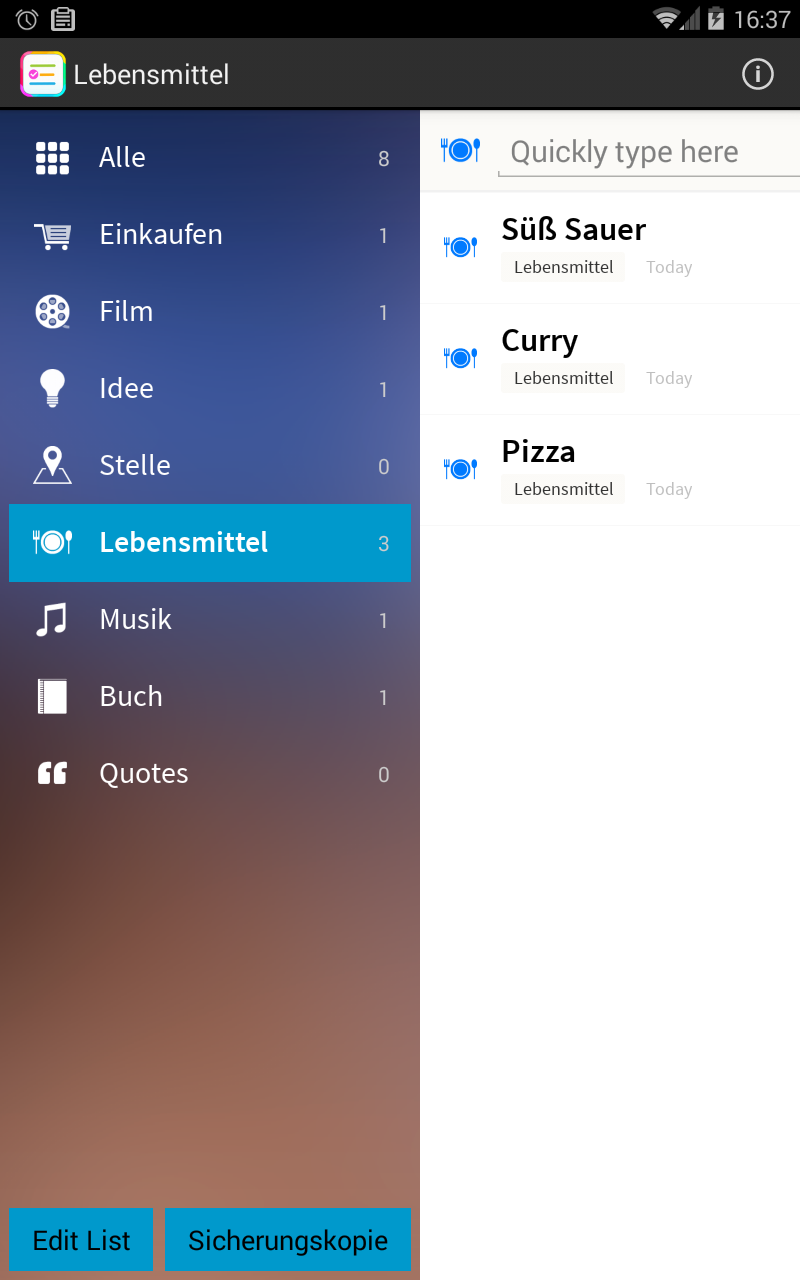Screen dimensions: 800x1280
Task: Switch to the Idee list
Action: 210,389
